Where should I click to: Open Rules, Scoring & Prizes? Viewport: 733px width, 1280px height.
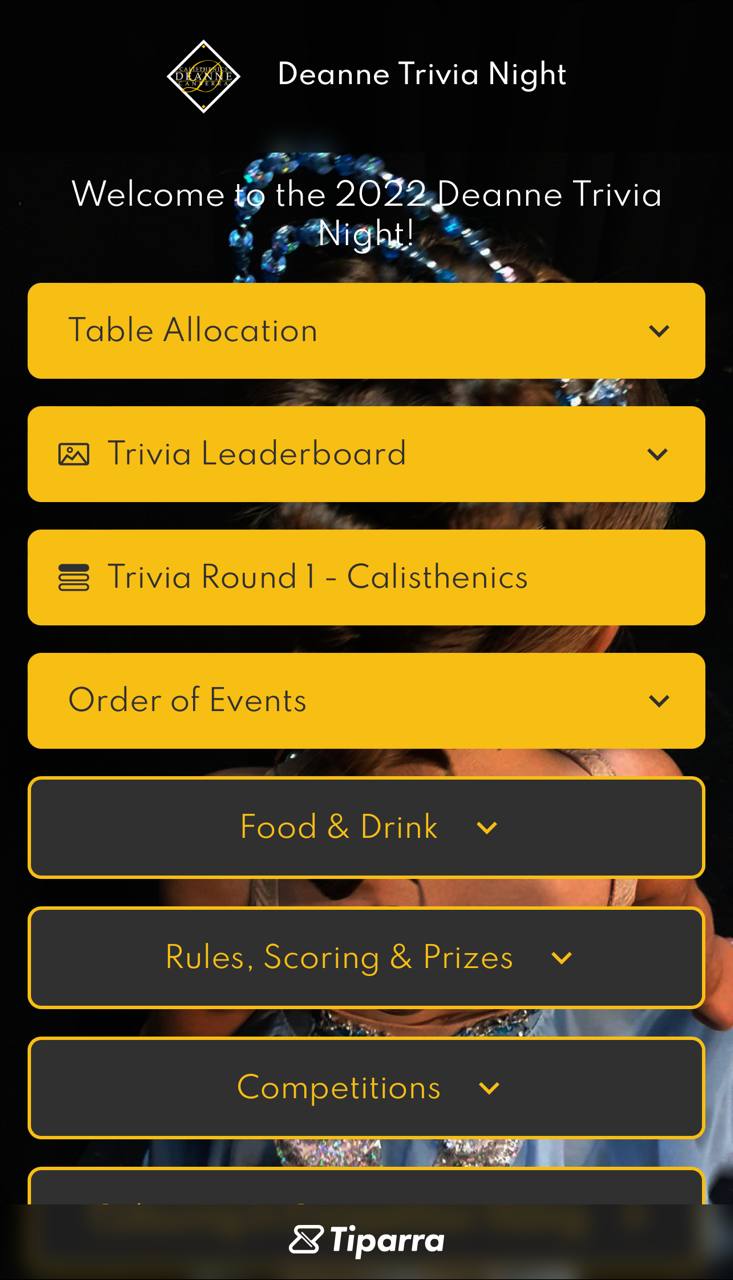(366, 957)
